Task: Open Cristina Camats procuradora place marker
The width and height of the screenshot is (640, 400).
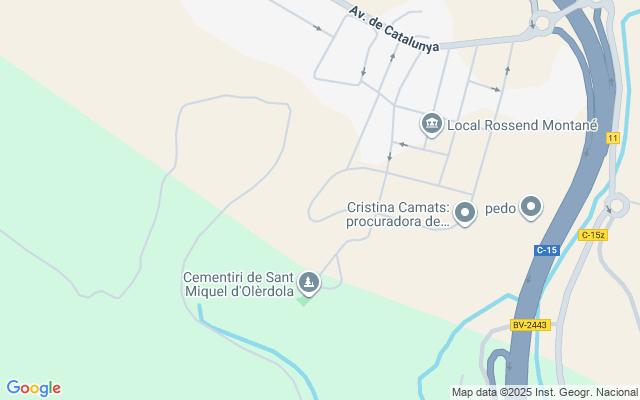Action: pos(465,213)
